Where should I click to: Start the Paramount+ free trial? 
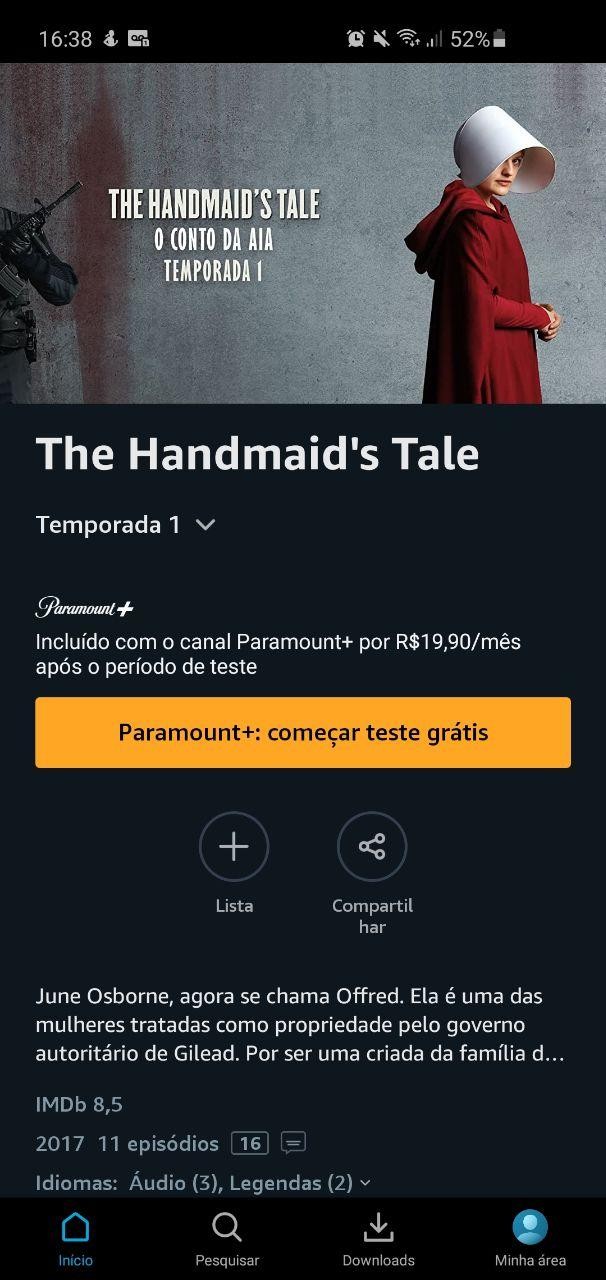tap(303, 733)
